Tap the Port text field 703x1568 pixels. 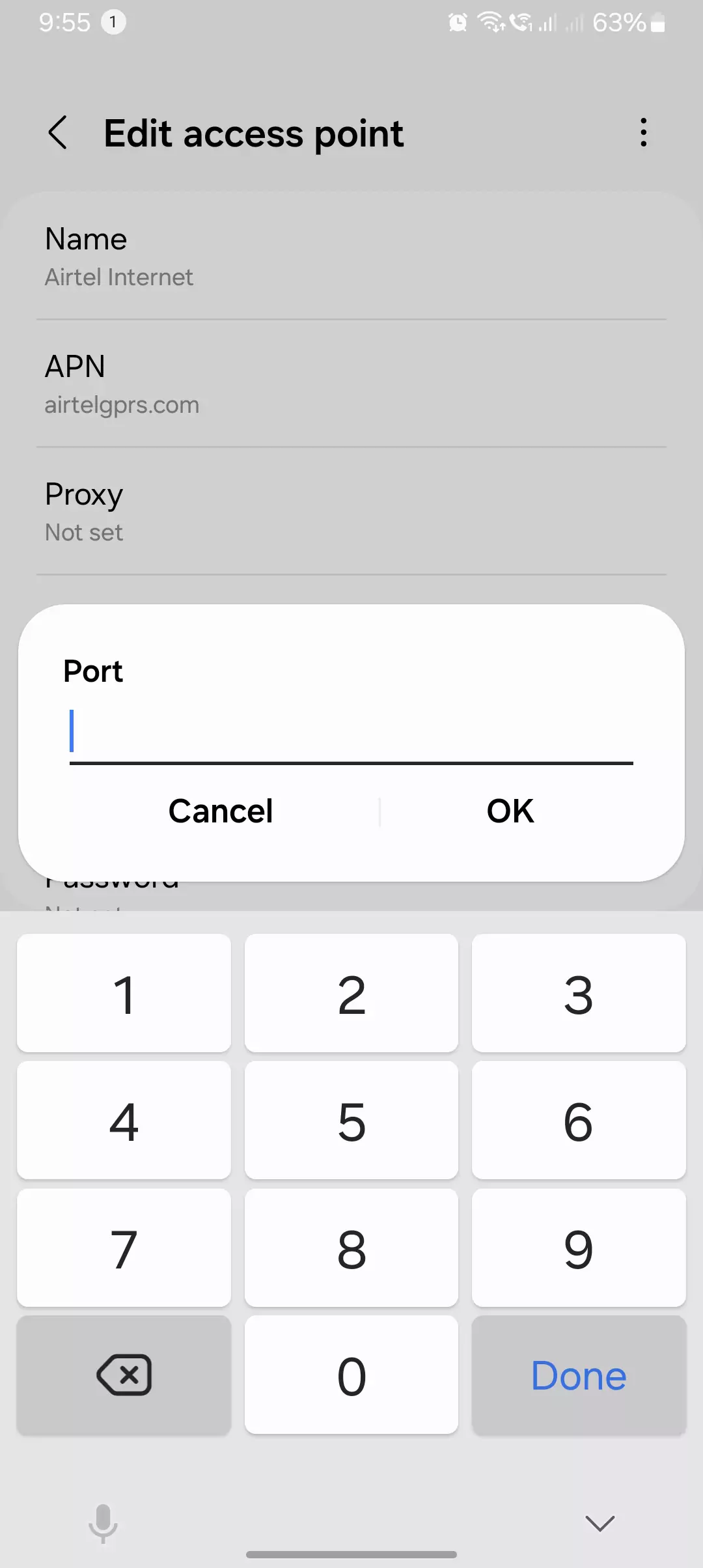click(x=351, y=733)
